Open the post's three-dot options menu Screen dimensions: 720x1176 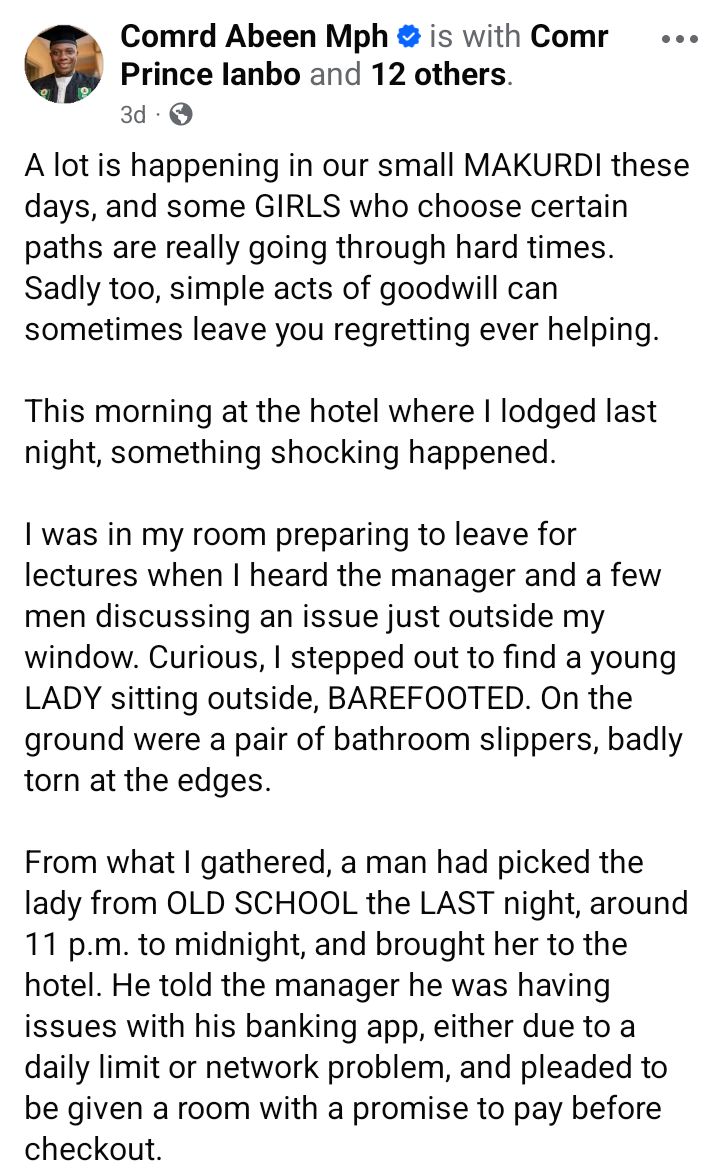click(680, 39)
